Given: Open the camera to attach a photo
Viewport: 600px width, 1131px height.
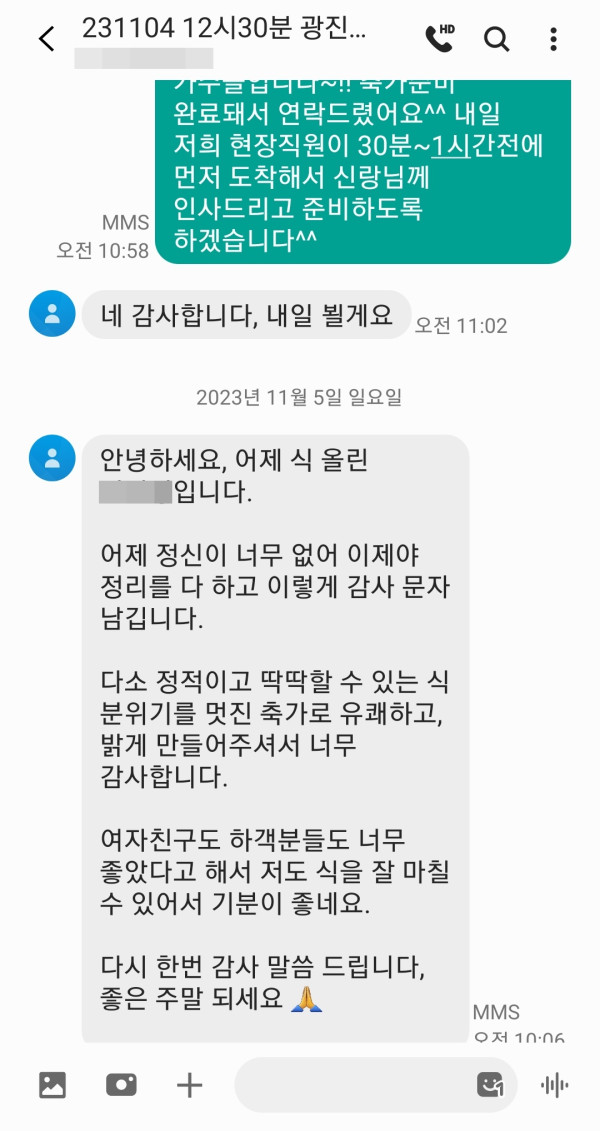Looking at the screenshot, I should [121, 1085].
